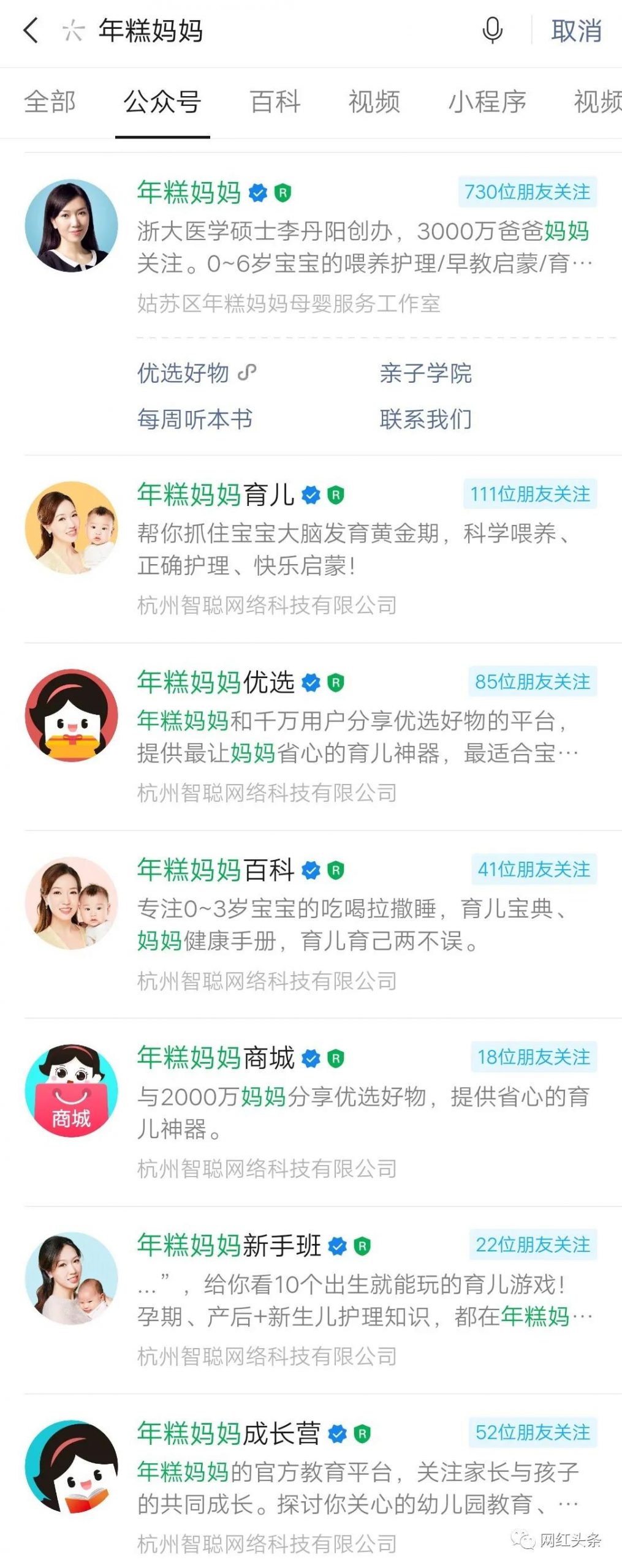Select the 公众号 tab
Image resolution: width=622 pixels, height=1568 pixels.
pyautogui.click(x=162, y=102)
